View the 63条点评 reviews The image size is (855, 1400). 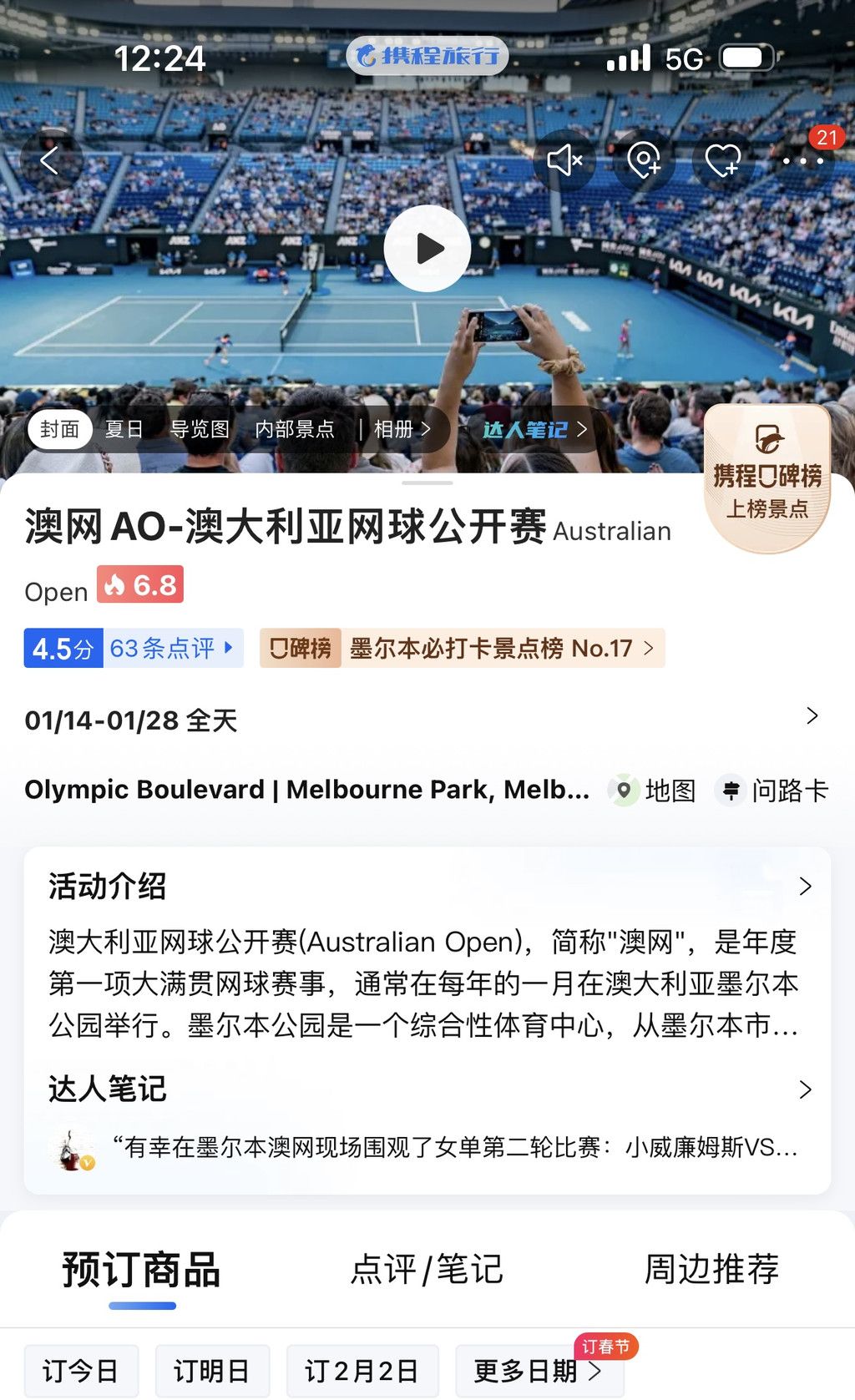click(173, 648)
